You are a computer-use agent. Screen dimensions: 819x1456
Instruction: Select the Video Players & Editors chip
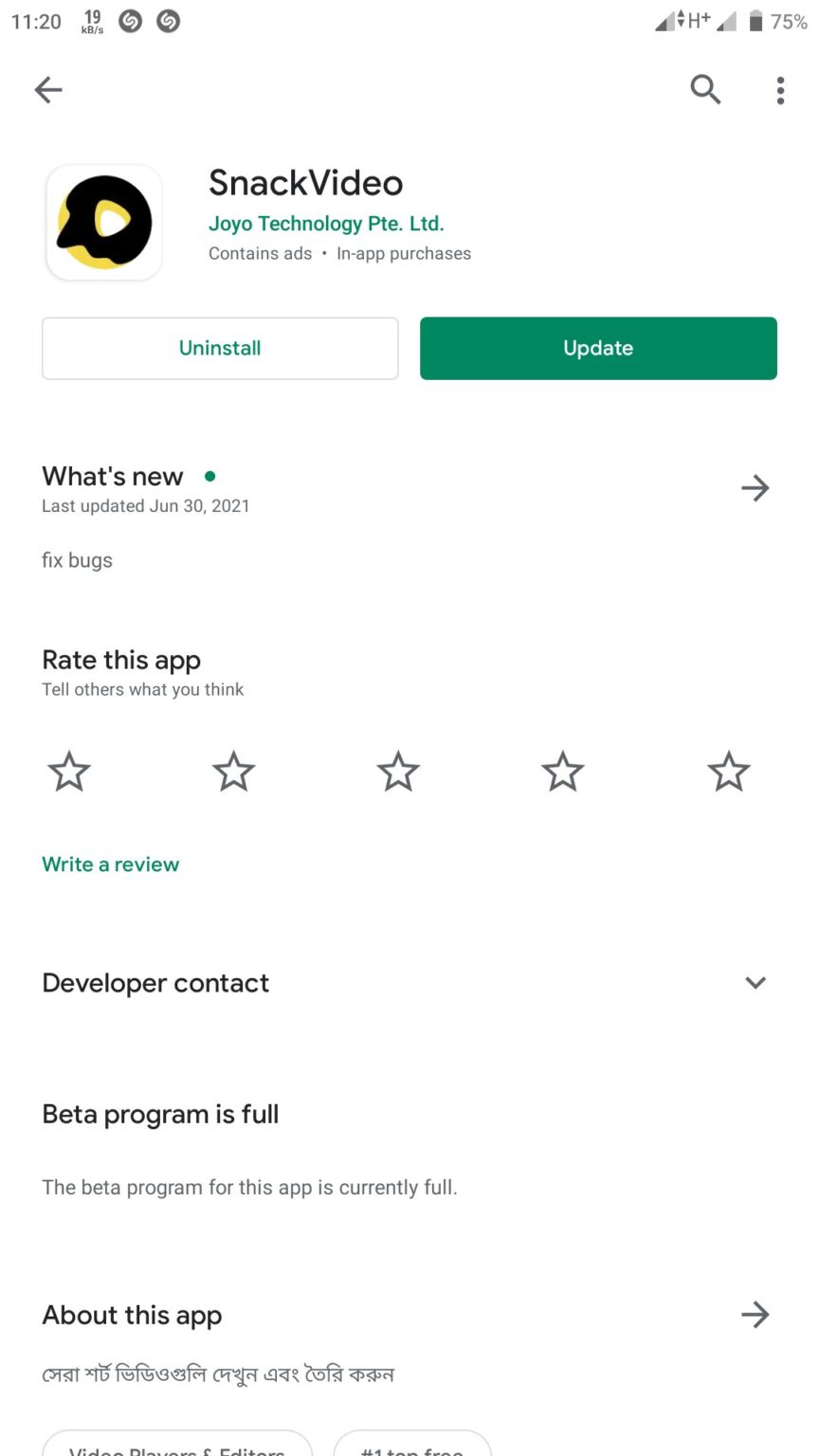177,1445
